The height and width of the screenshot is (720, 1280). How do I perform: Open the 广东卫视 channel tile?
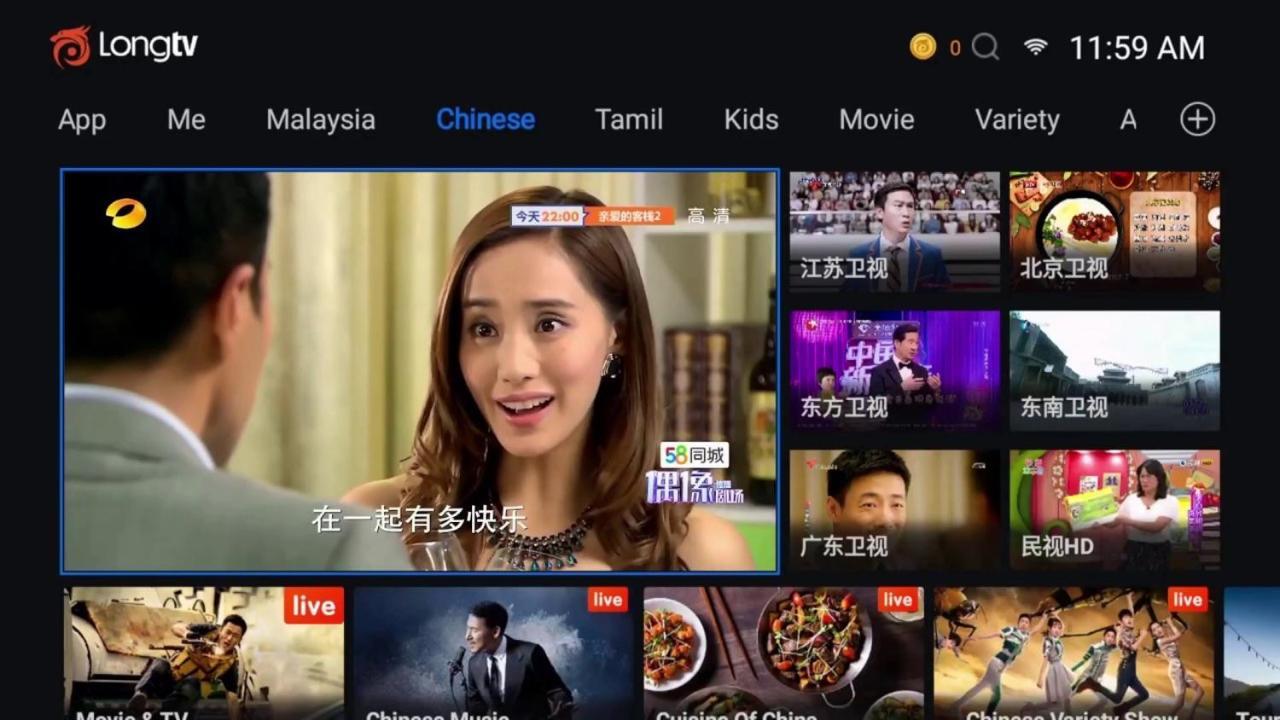(x=894, y=509)
